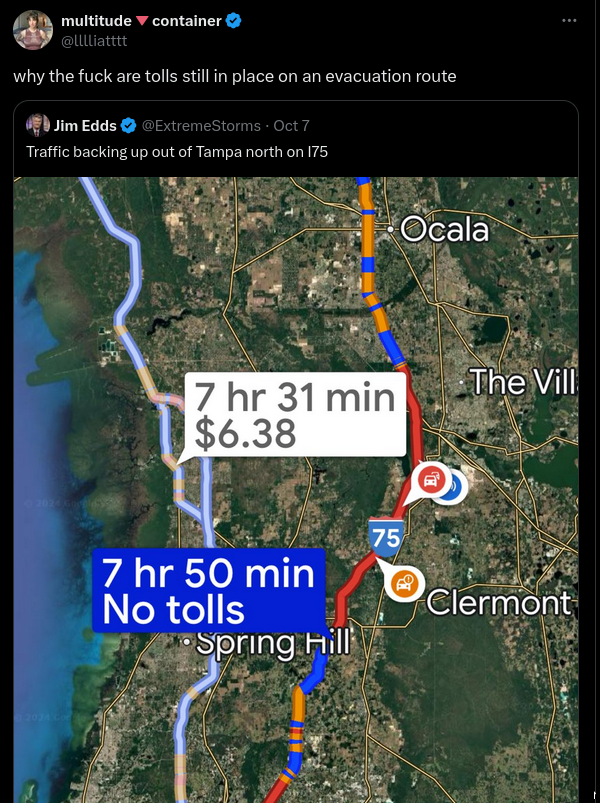Viewport: 600px width, 803px height.
Task: Open the tweet's three-dot overflow menu
Action: point(569,20)
